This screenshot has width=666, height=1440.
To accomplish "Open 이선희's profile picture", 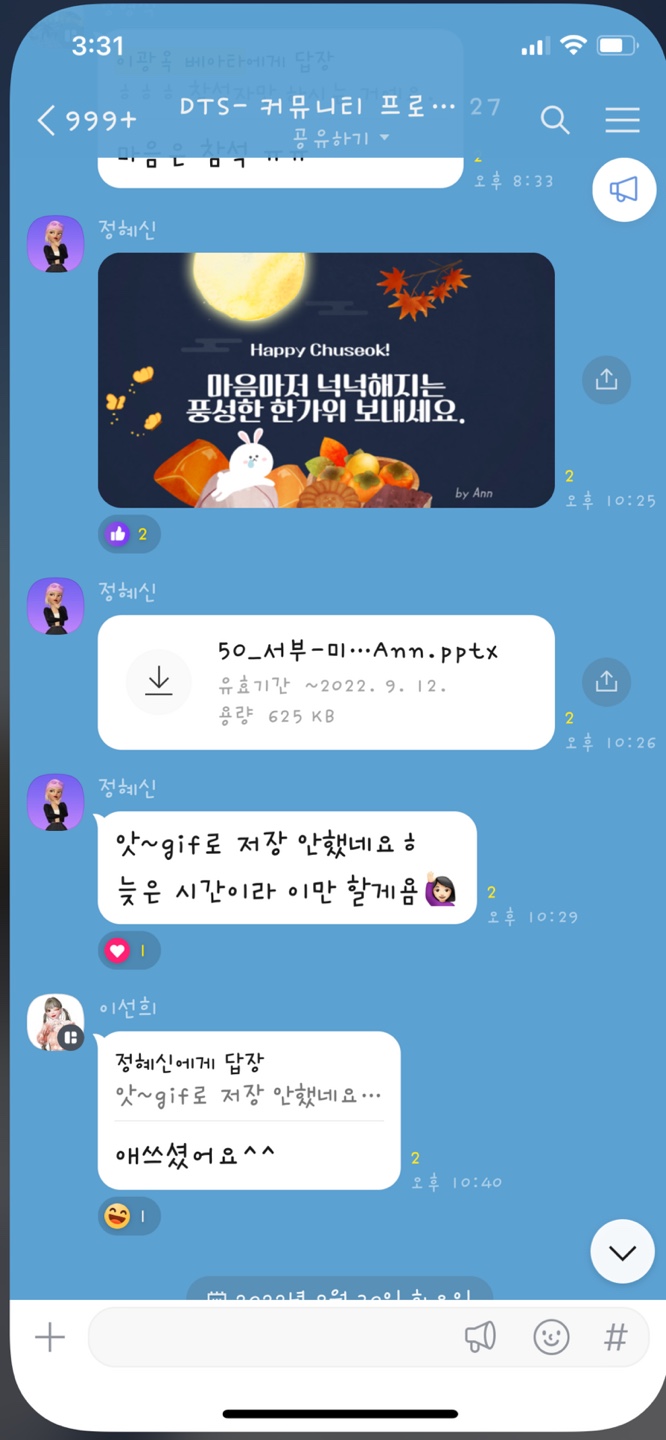I will coord(56,1022).
